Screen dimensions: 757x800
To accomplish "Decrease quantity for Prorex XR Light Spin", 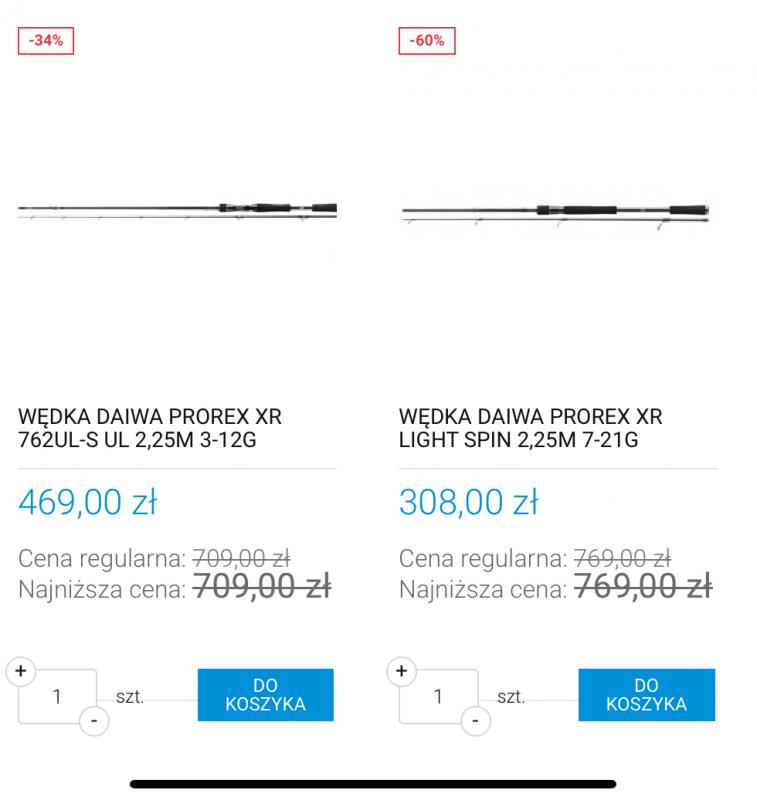I will 476,720.
